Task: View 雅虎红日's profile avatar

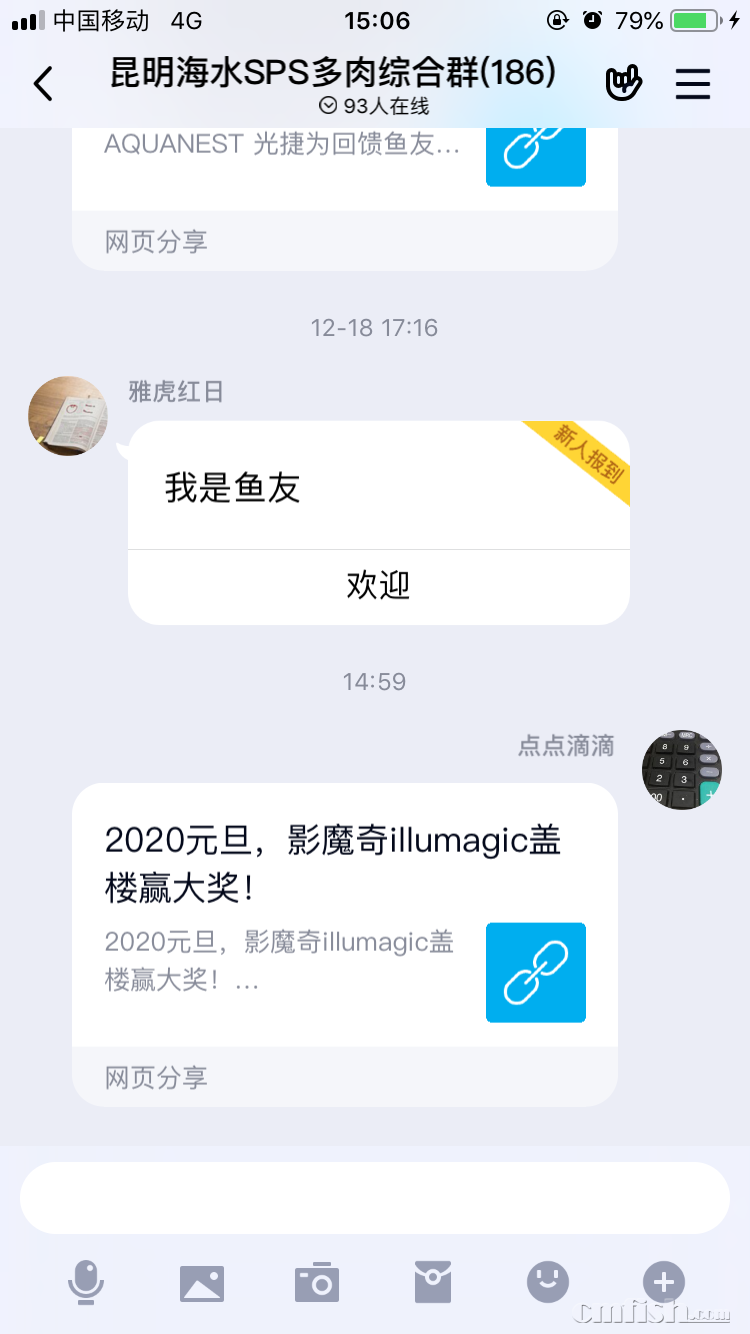Action: (68, 416)
